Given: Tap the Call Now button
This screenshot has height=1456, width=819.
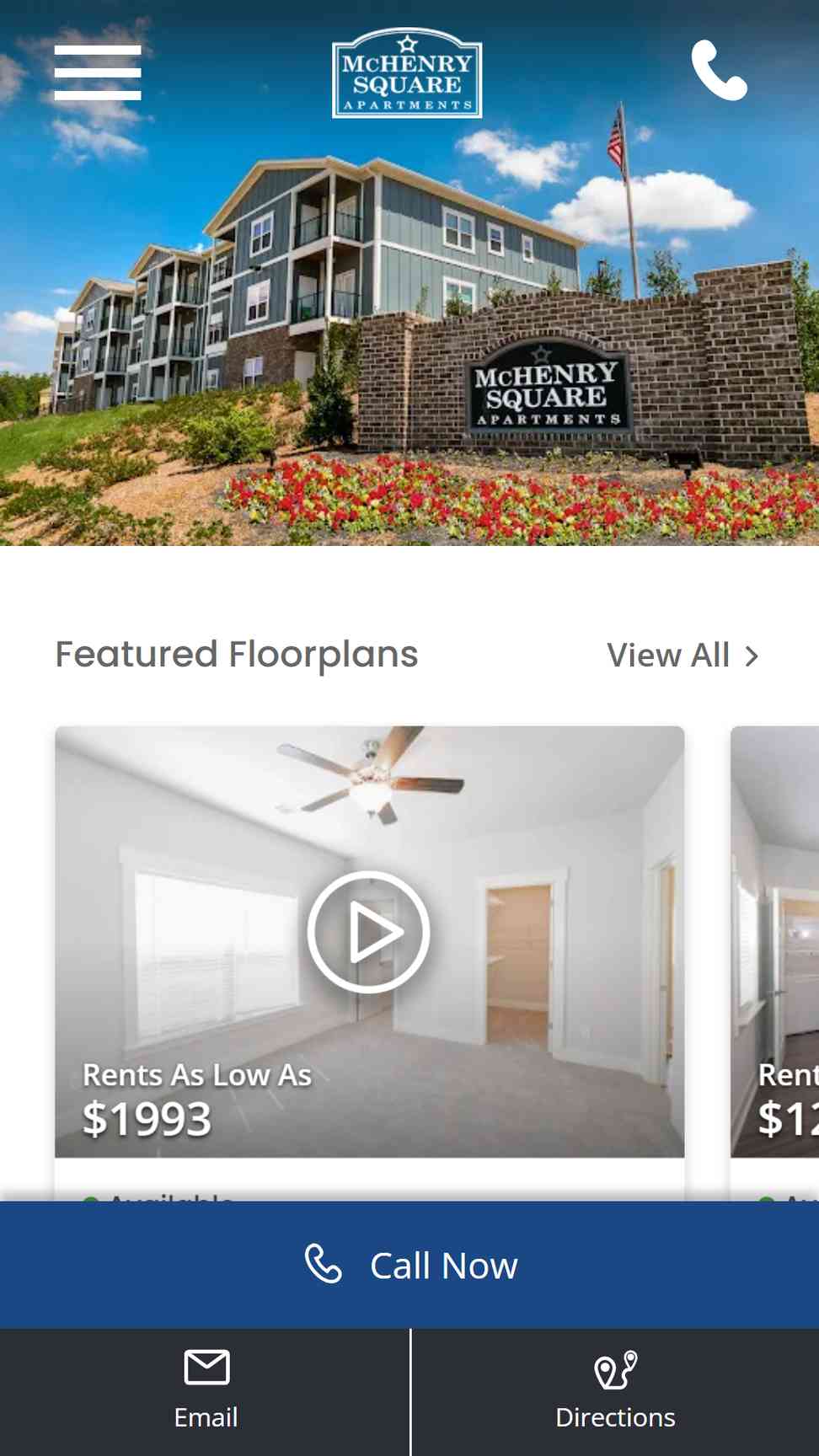Looking at the screenshot, I should click(x=409, y=1265).
